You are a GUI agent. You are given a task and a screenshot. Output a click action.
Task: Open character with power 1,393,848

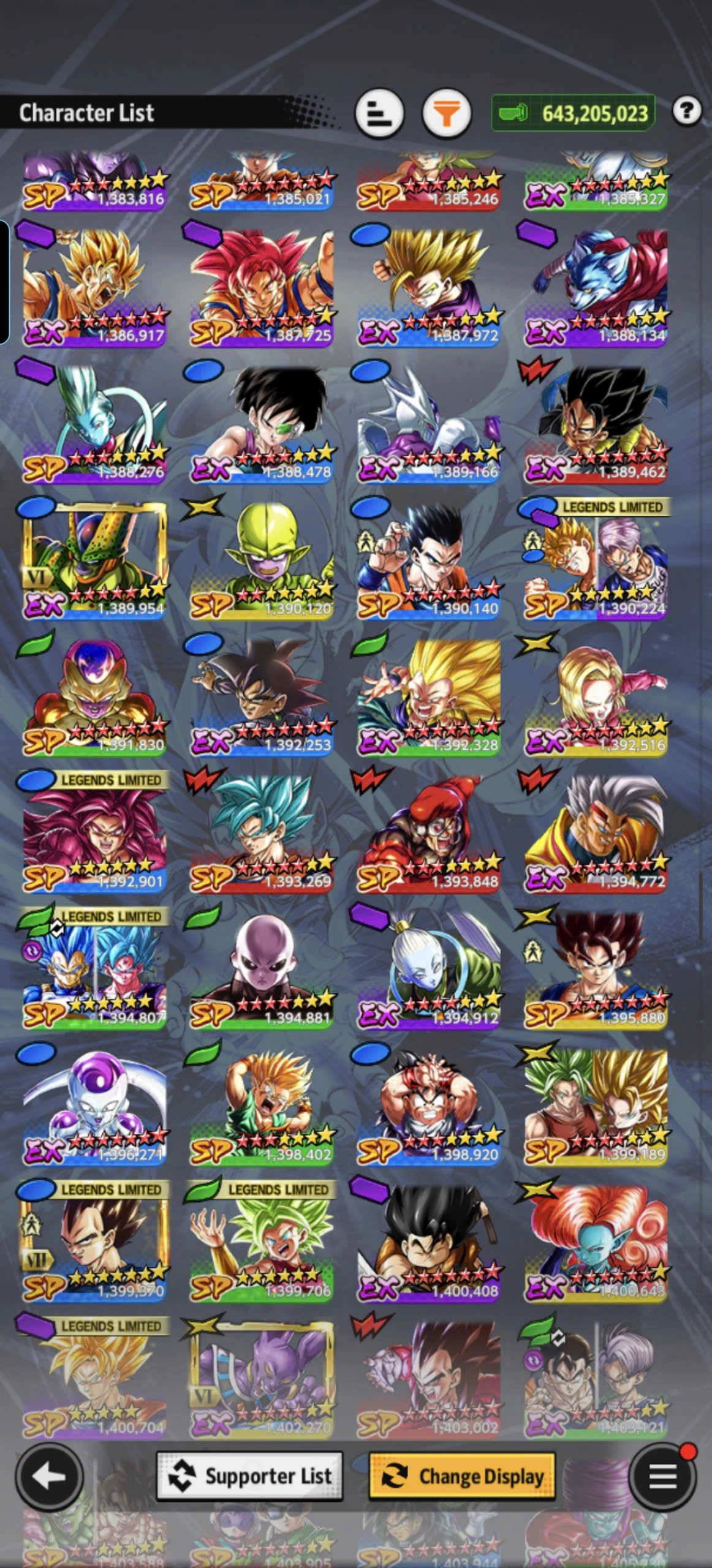point(428,834)
